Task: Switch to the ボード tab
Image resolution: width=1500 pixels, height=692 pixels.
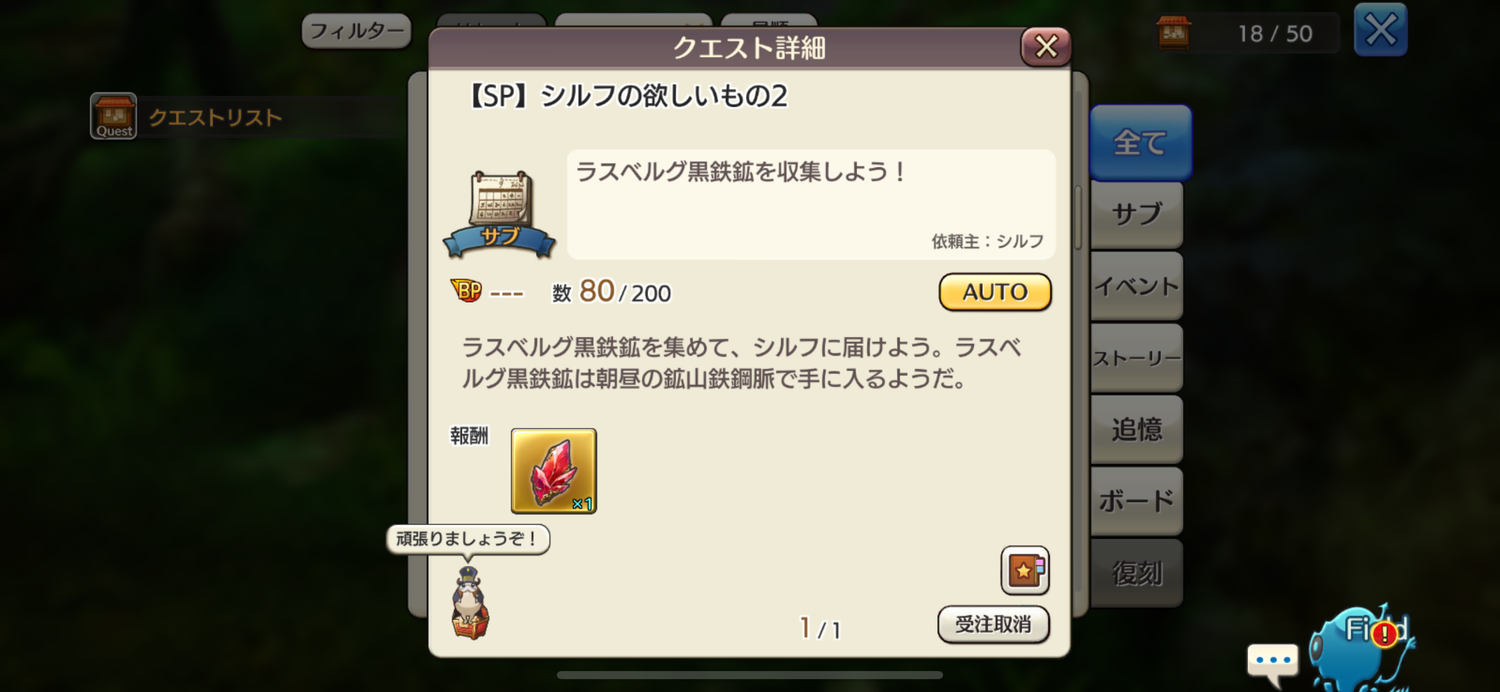Action: (1137, 501)
